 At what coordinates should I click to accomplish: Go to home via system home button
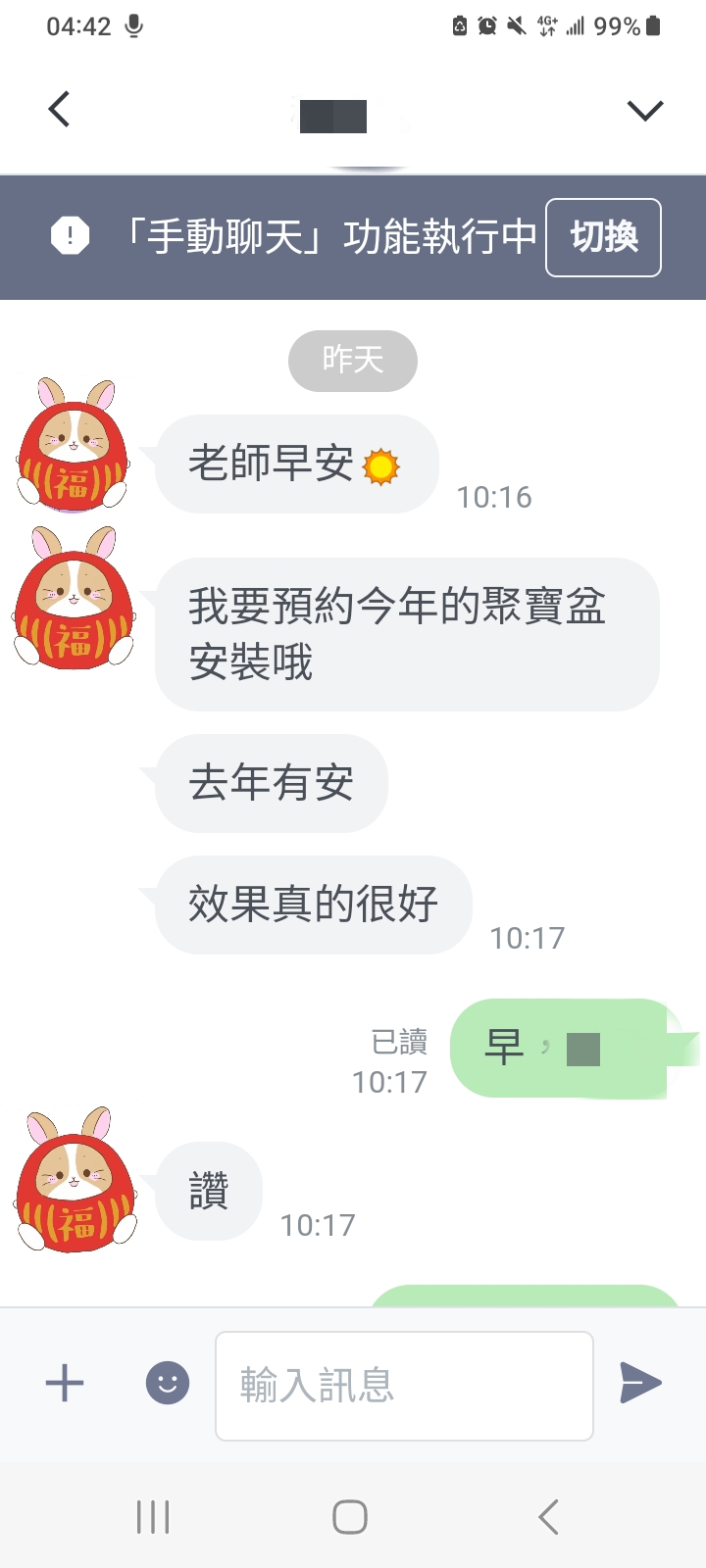tap(350, 1516)
